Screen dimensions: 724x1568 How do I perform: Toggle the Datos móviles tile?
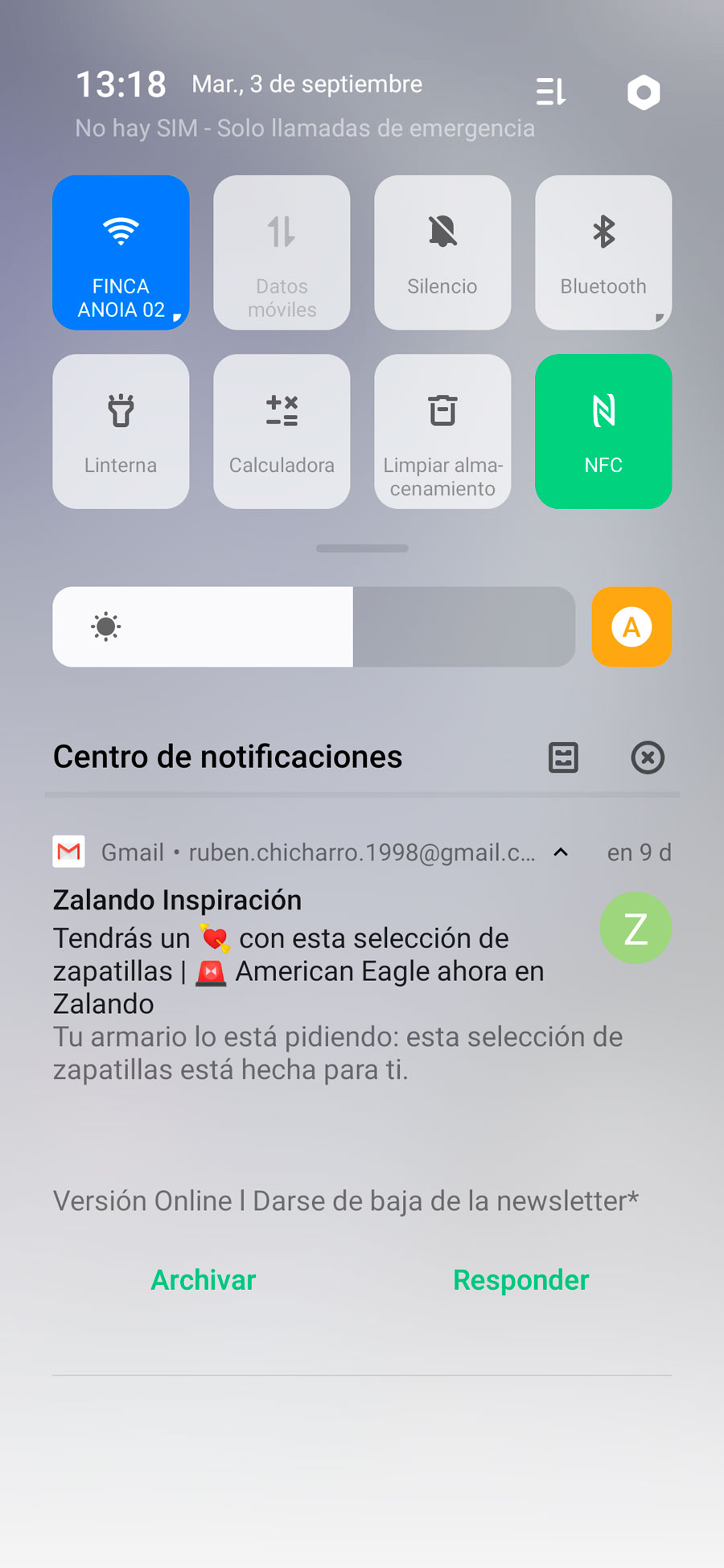282,252
